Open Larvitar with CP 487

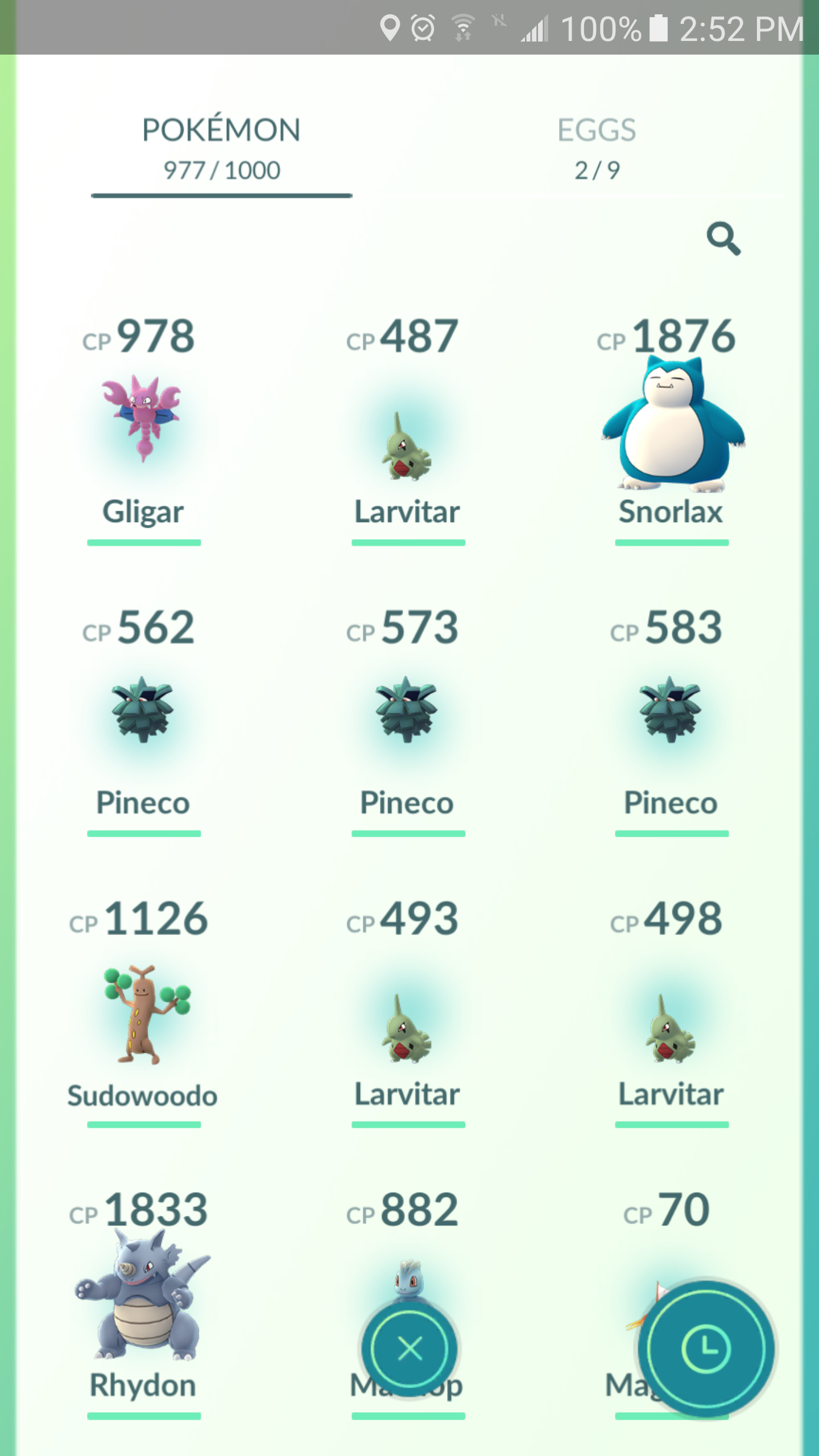coord(407,429)
